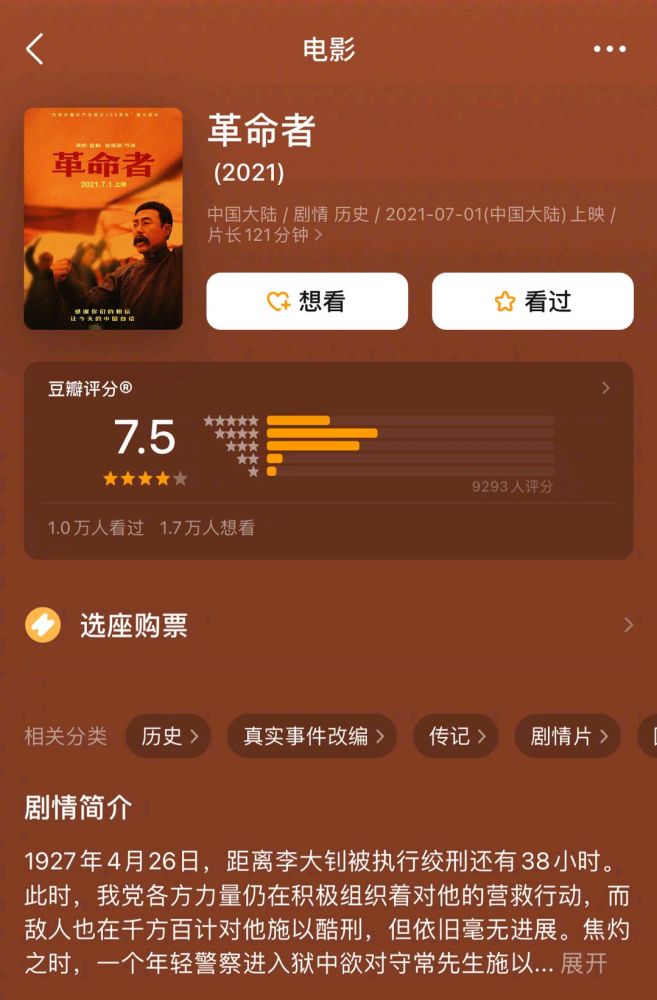
Task: Select the 传记 category chip
Action: [456, 736]
